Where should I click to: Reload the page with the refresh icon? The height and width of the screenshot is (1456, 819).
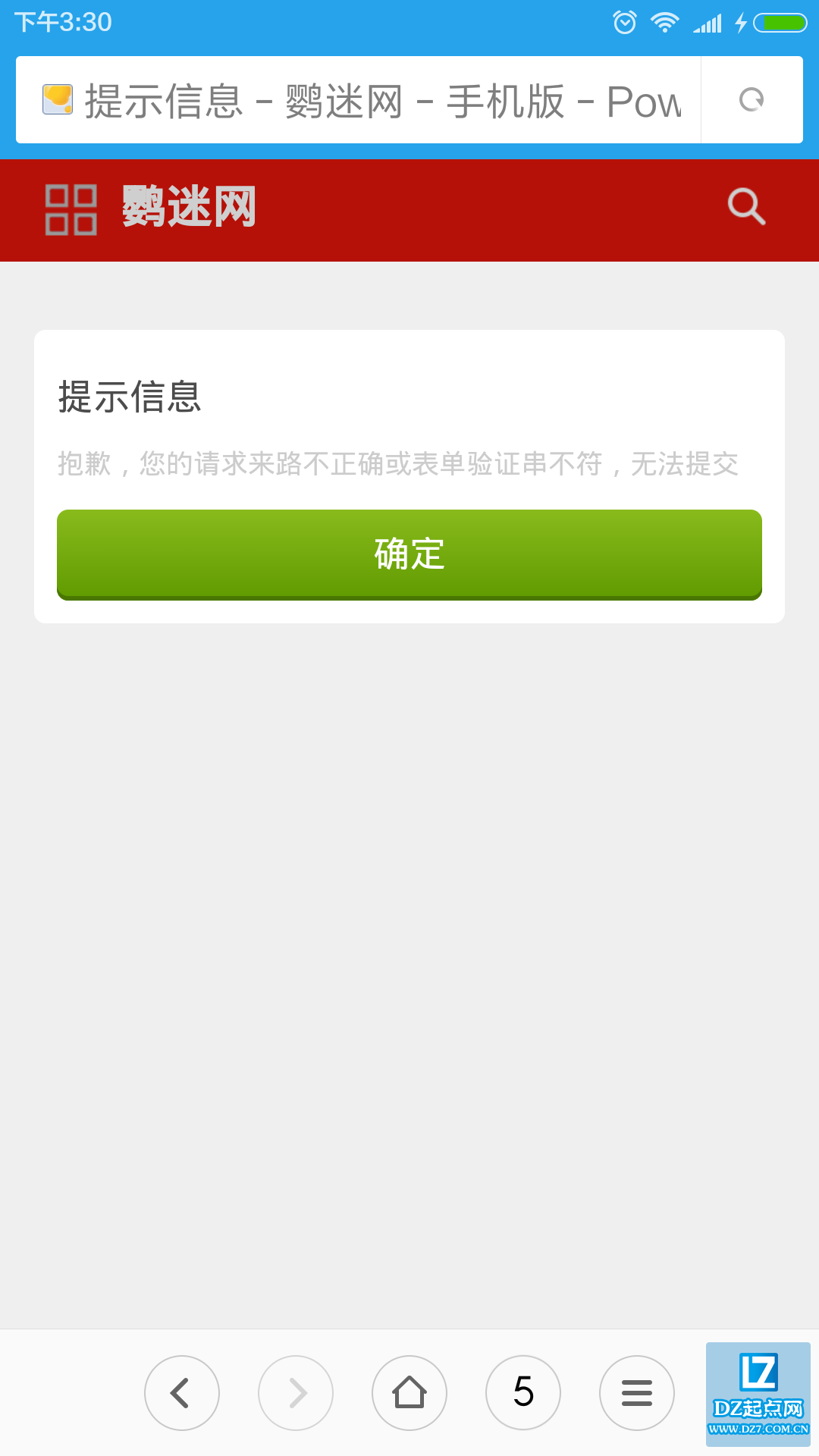tap(752, 100)
